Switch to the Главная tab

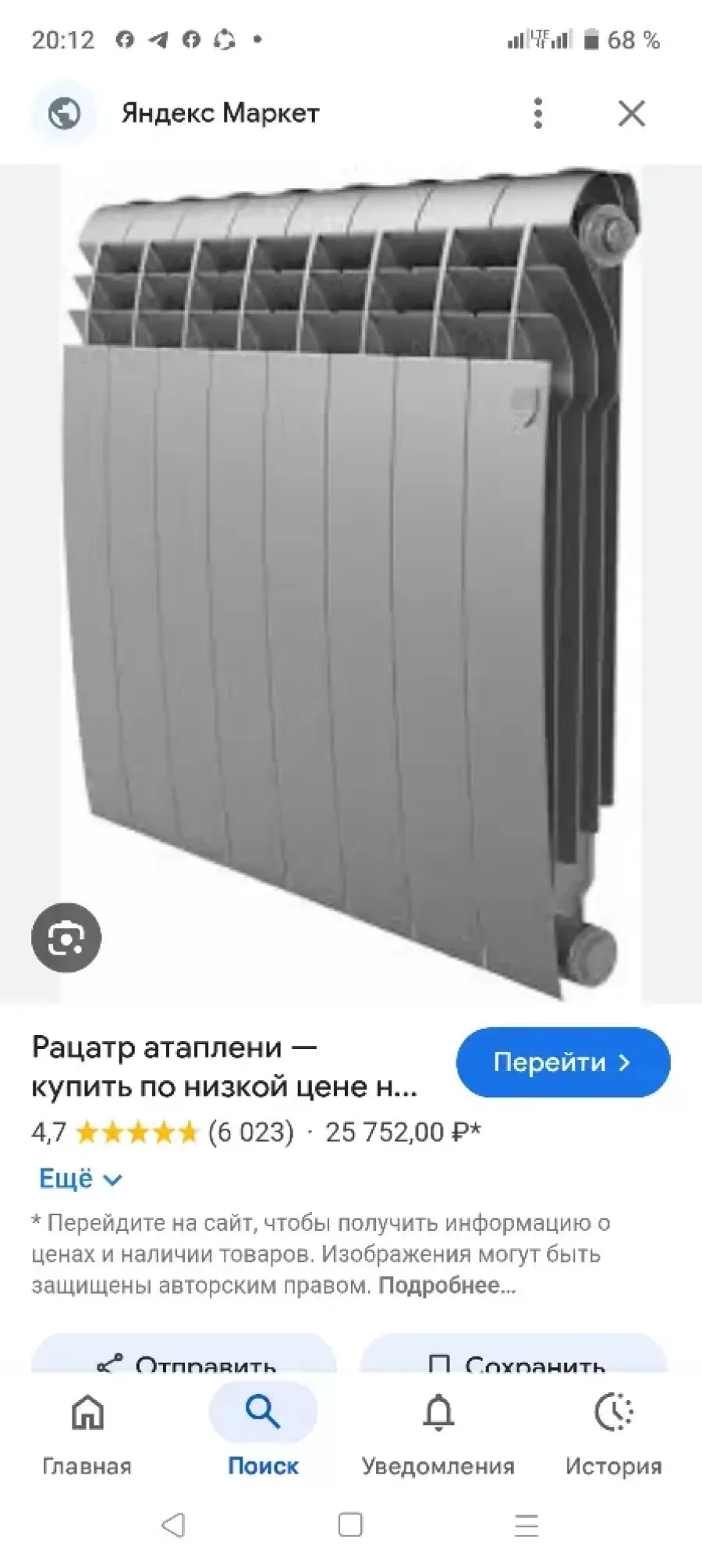[87, 1432]
